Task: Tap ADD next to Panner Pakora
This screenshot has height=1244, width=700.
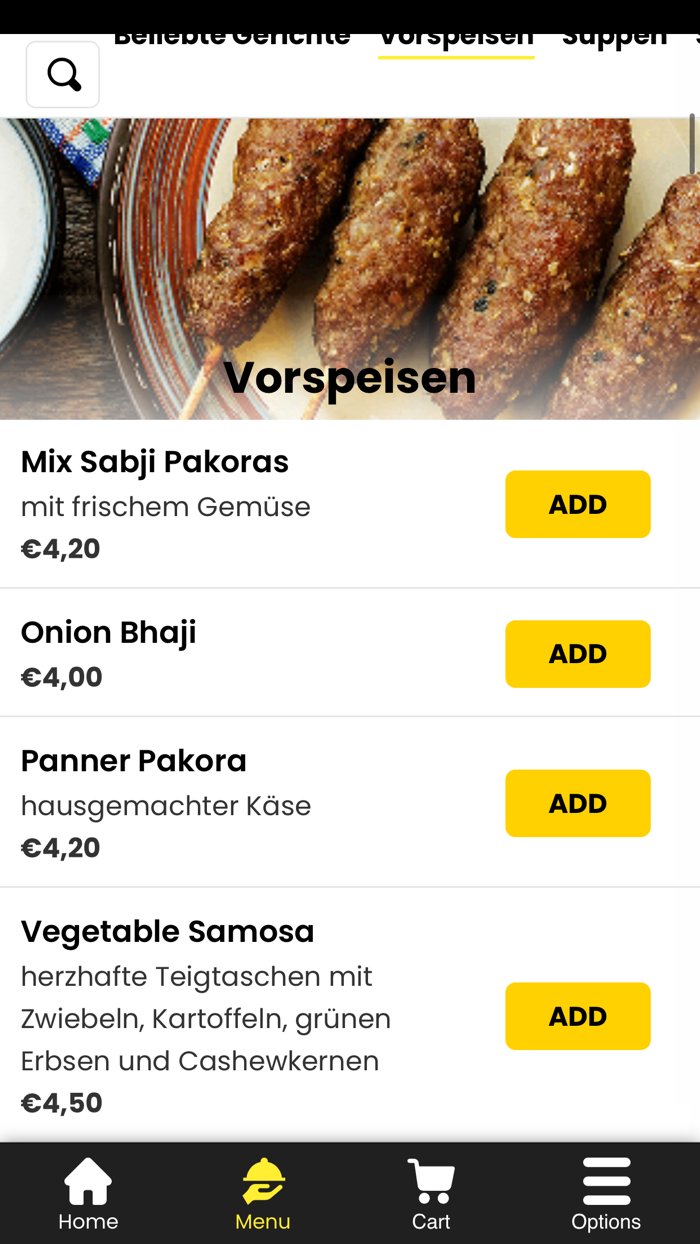Action: point(578,803)
